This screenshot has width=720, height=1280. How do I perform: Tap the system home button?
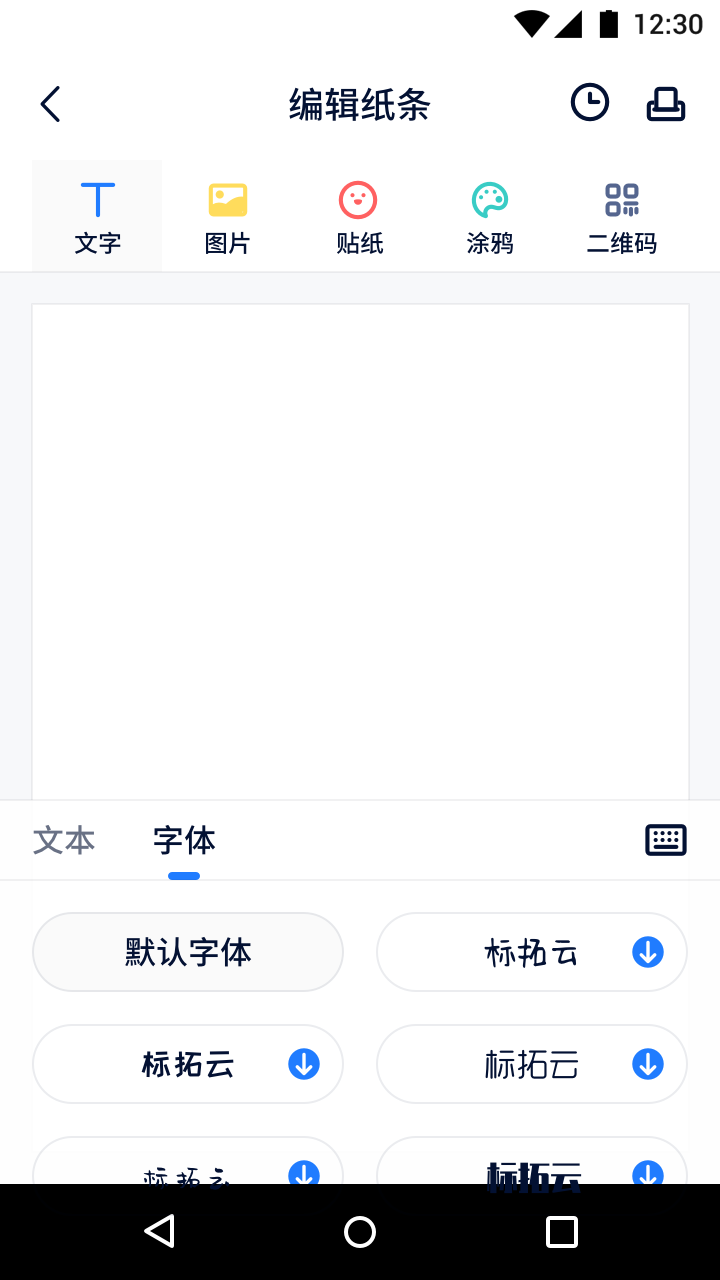360,1232
